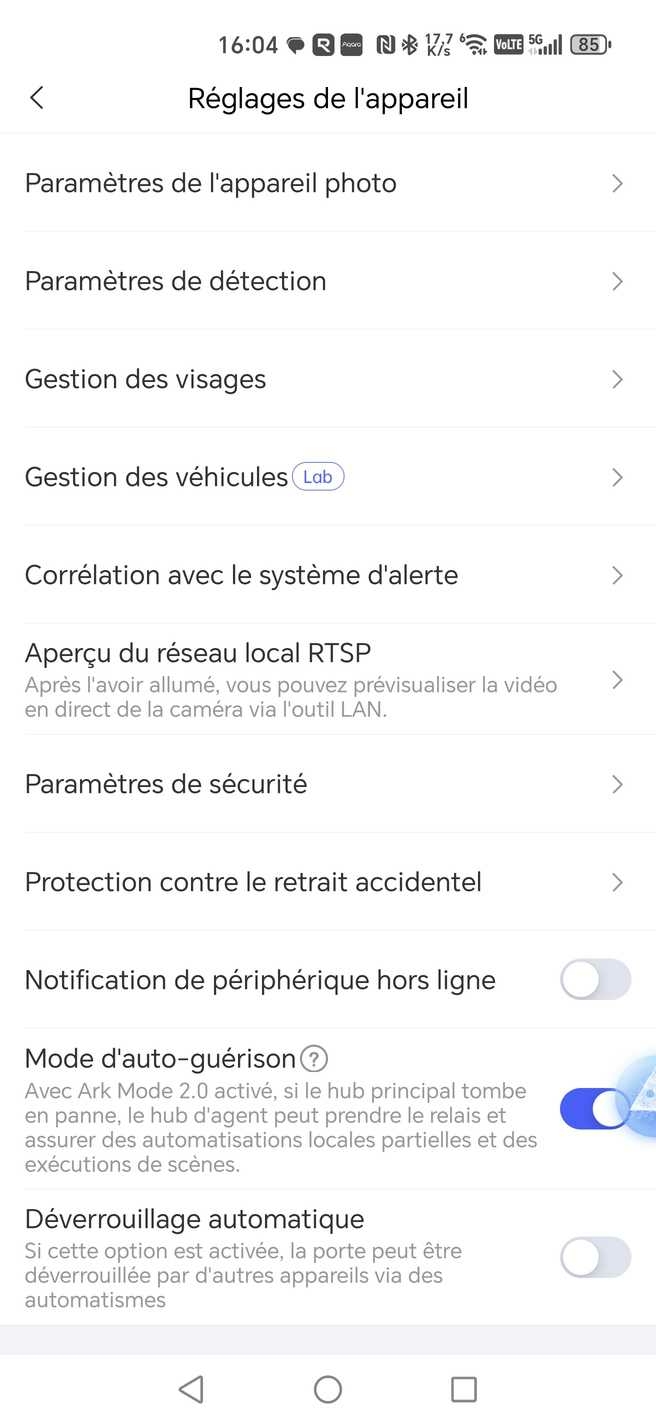
Task: Enable Notification de périphérique hors ligne
Action: [x=595, y=980]
